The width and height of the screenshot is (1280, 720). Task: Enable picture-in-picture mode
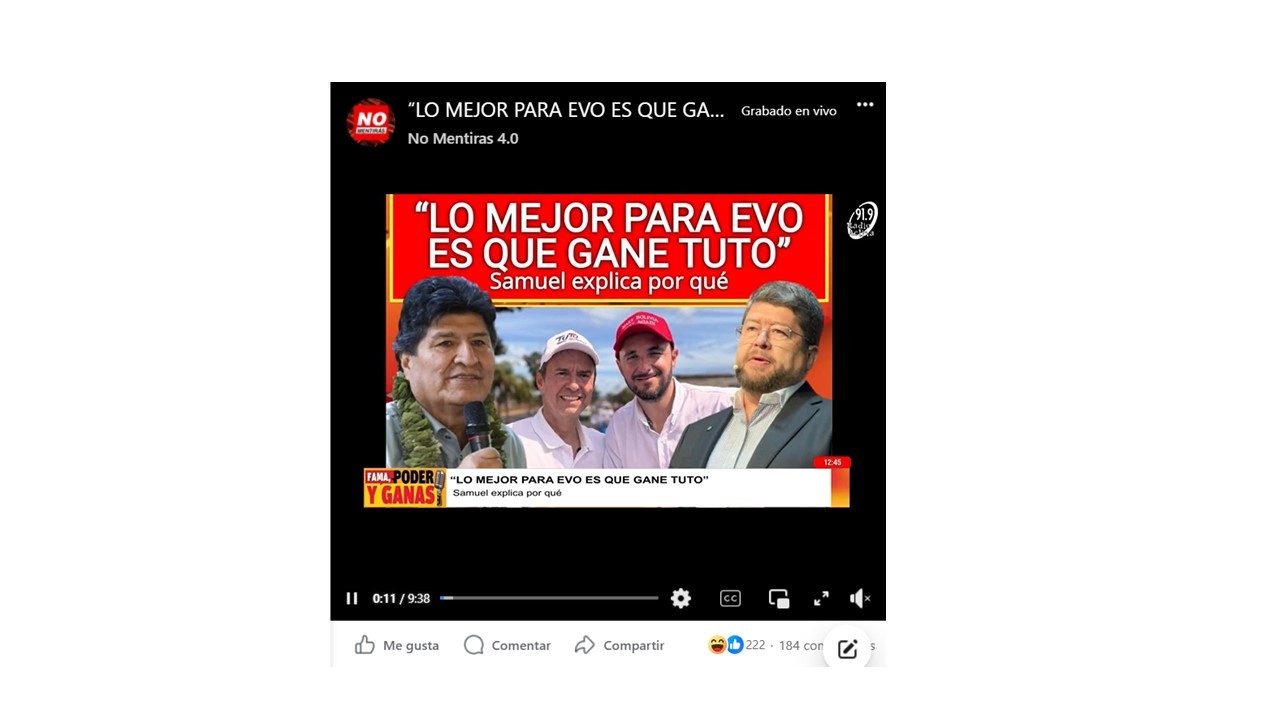pos(779,598)
